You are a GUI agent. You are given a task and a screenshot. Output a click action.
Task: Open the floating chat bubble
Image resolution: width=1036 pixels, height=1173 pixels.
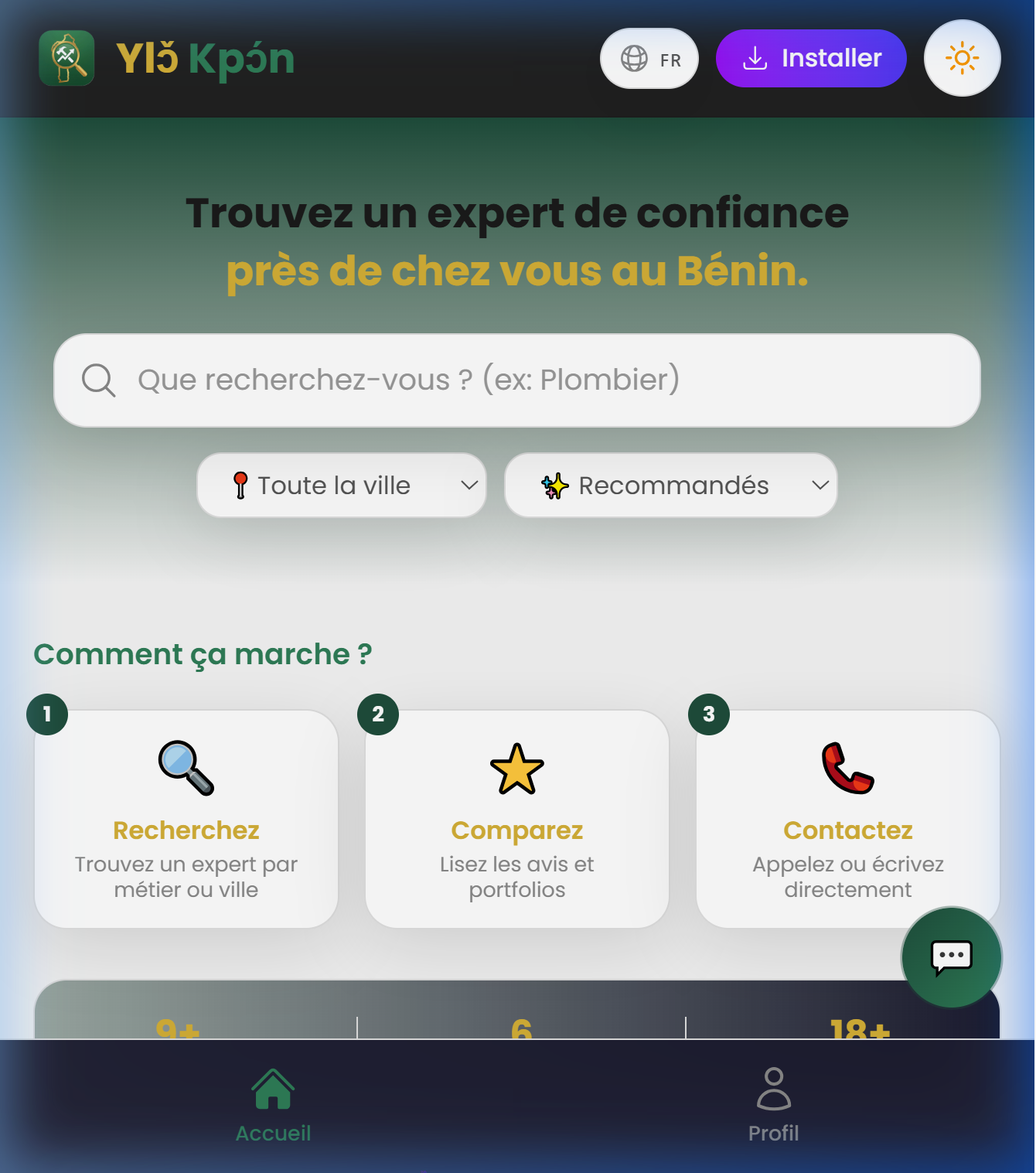pyautogui.click(x=951, y=957)
